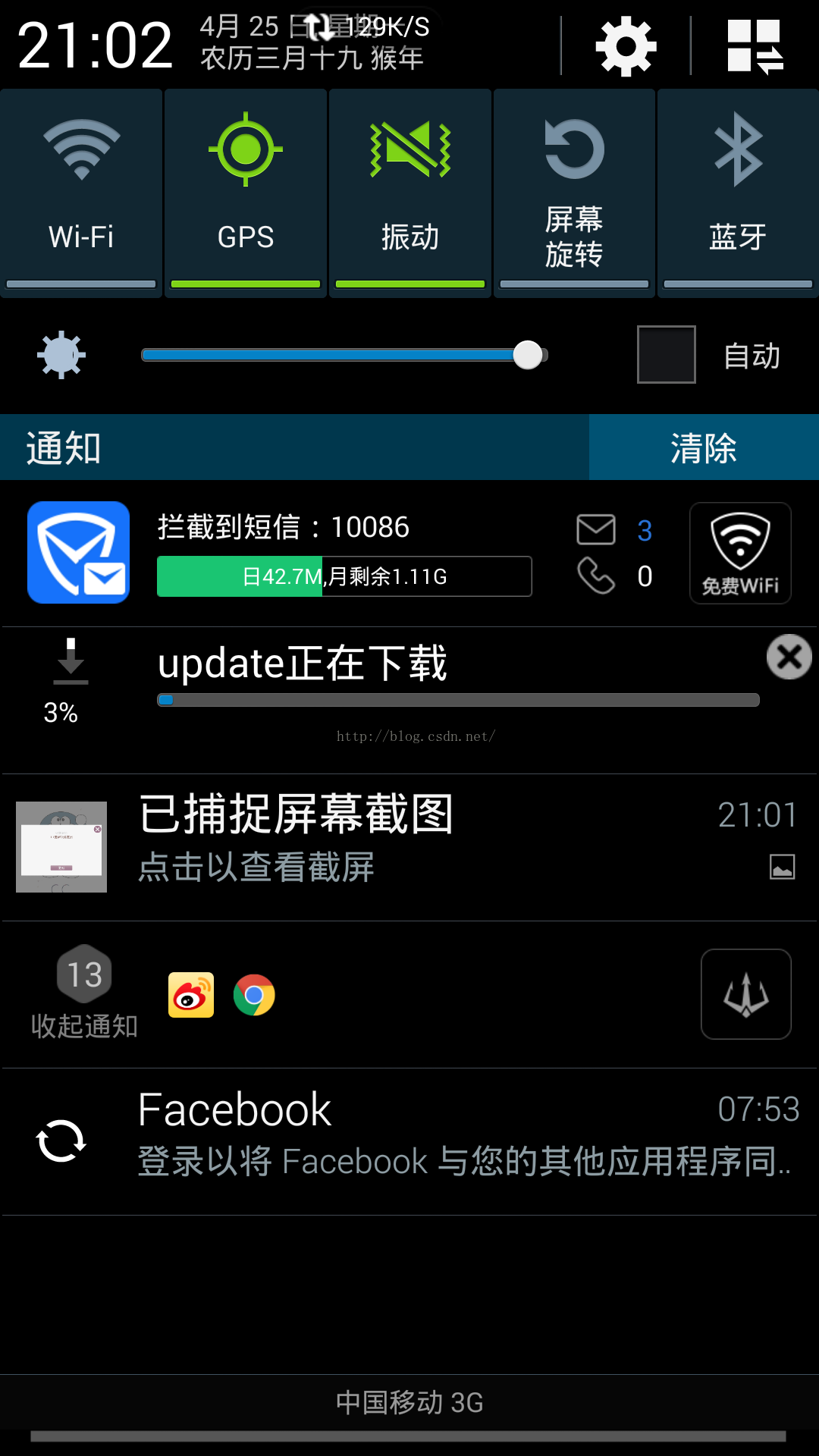Image resolution: width=819 pixels, height=1456 pixels.
Task: Open settings via the gear icon
Action: click(626, 47)
